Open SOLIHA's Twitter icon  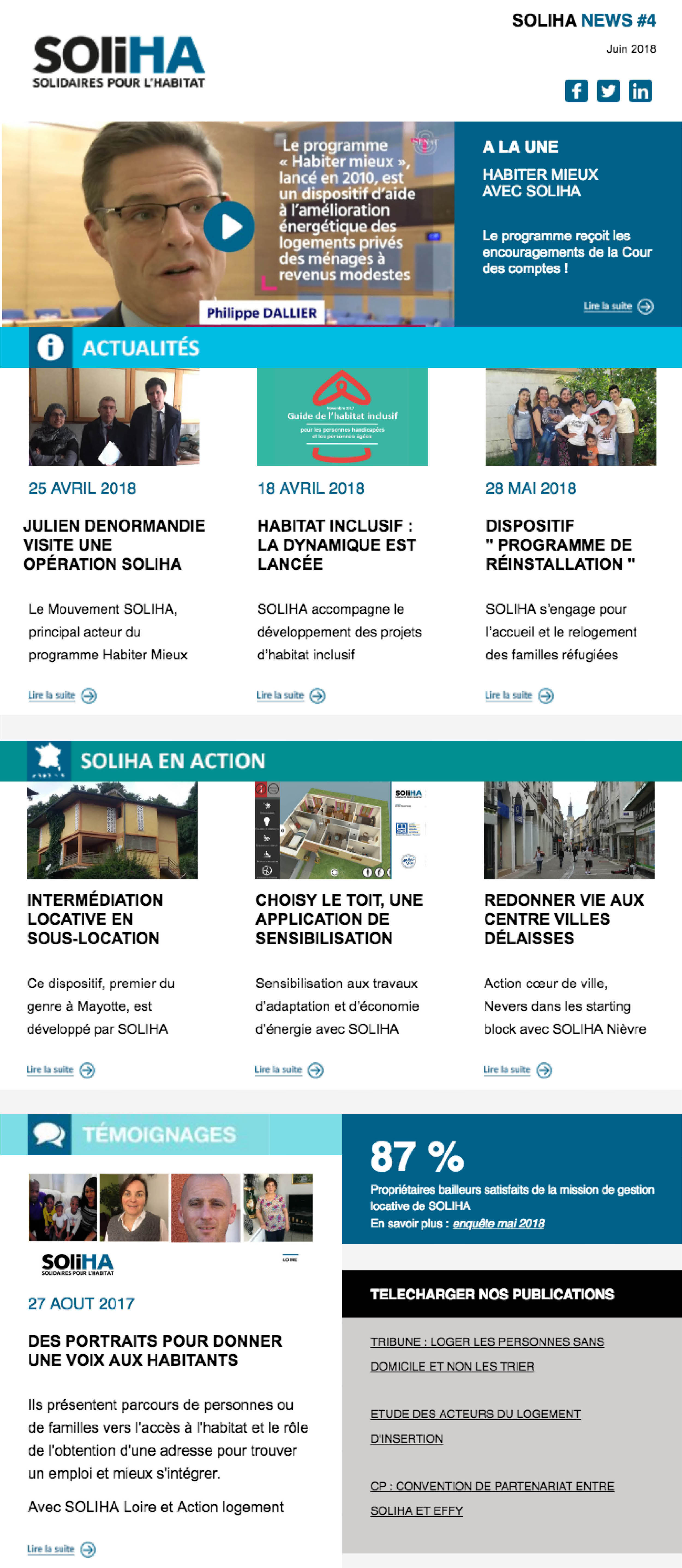click(608, 91)
